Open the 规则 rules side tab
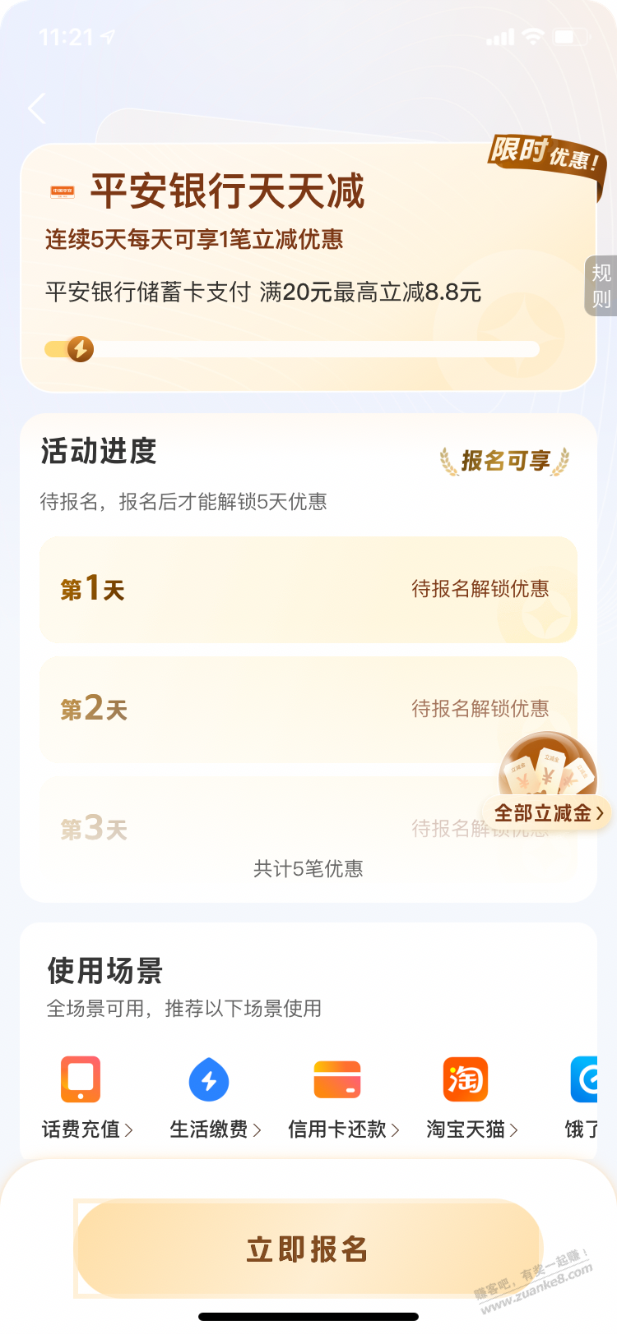Screen dimensions: 617x1334 (x=601, y=286)
